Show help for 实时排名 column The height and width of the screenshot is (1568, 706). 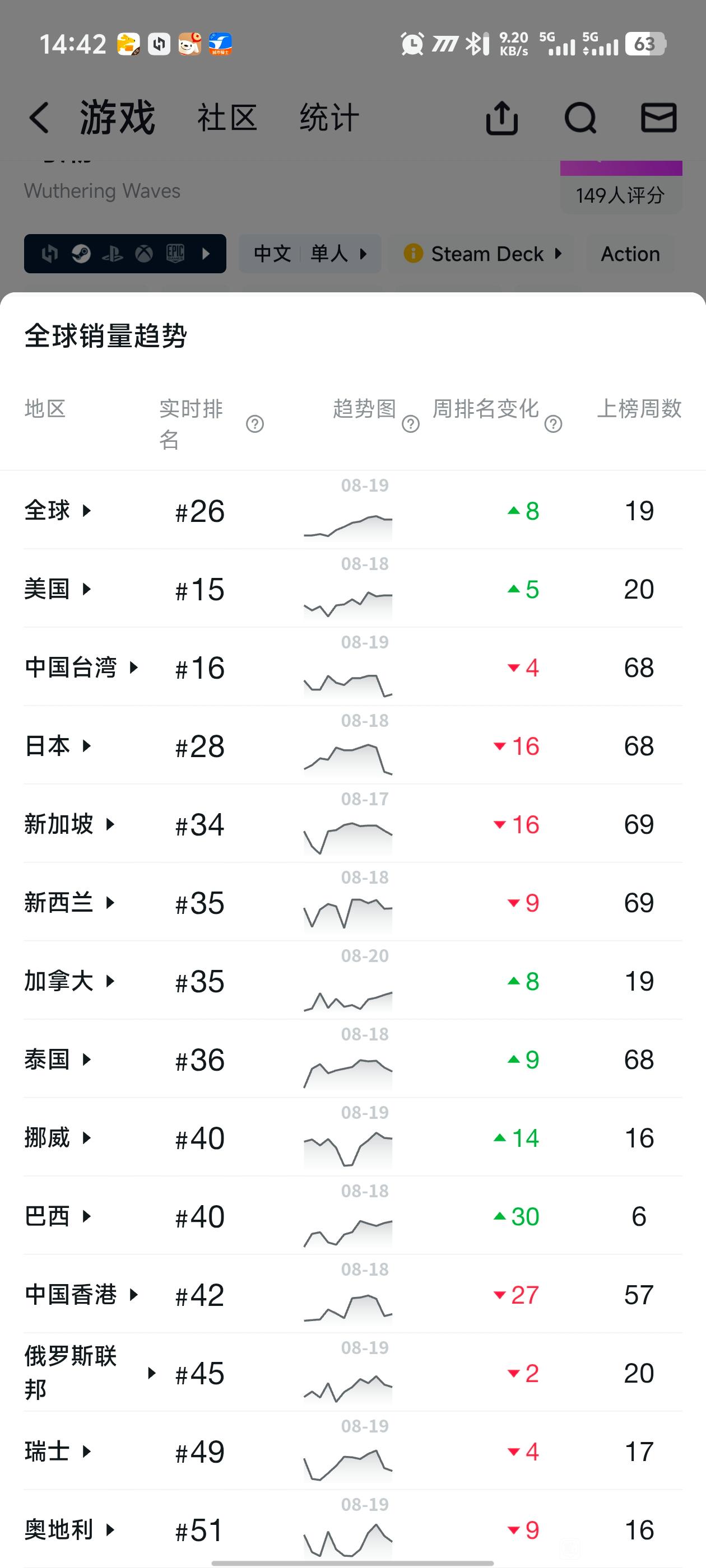pyautogui.click(x=254, y=424)
